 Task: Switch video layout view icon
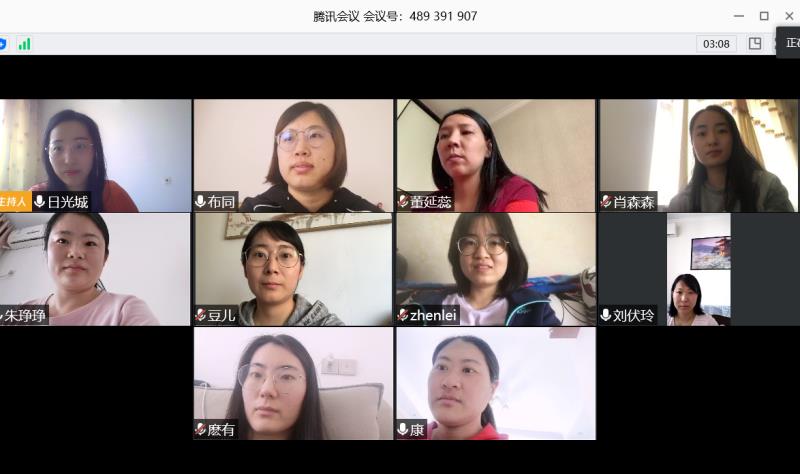pos(755,44)
